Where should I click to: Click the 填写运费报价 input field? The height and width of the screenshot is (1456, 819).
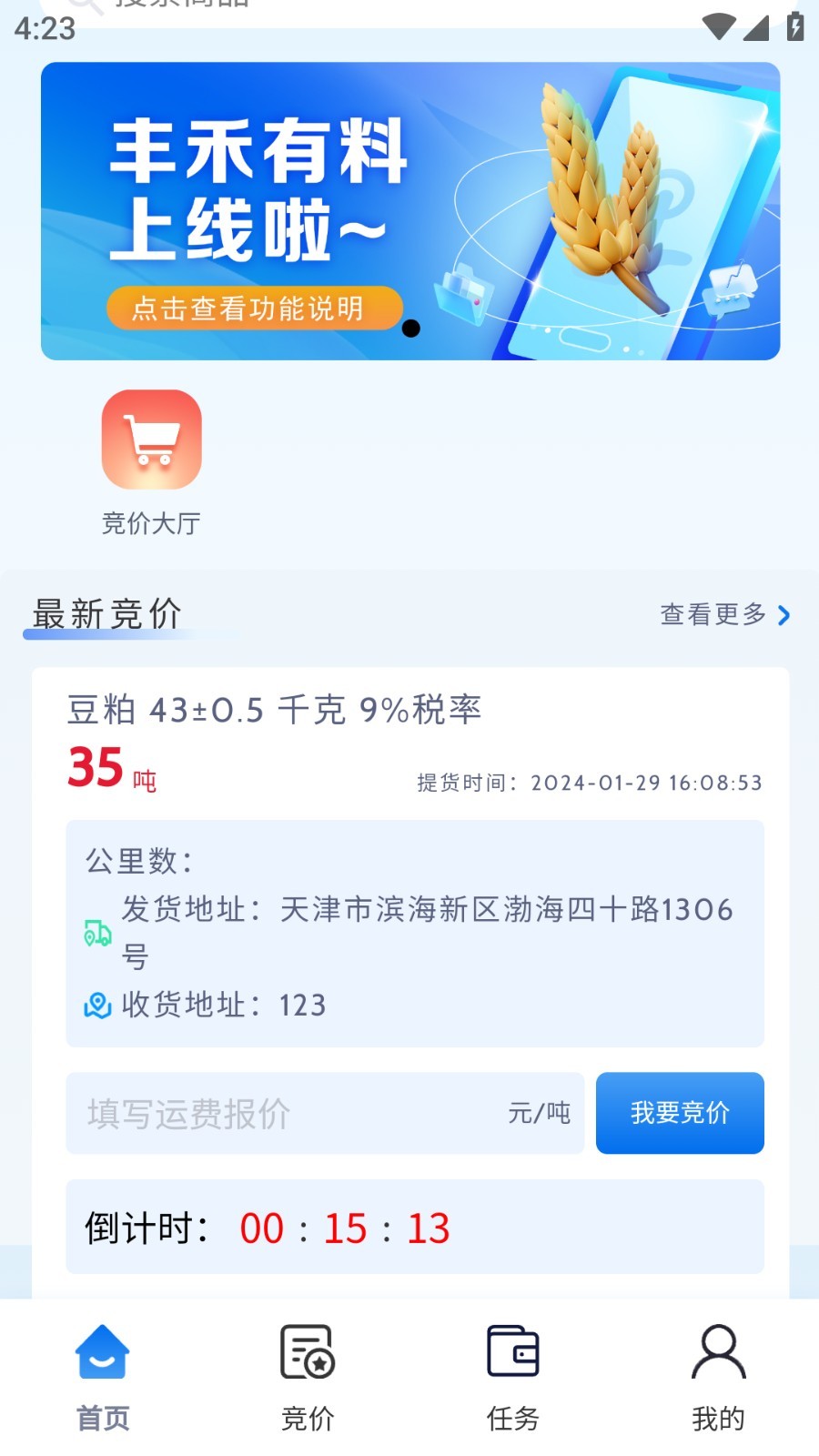pyautogui.click(x=273, y=1114)
